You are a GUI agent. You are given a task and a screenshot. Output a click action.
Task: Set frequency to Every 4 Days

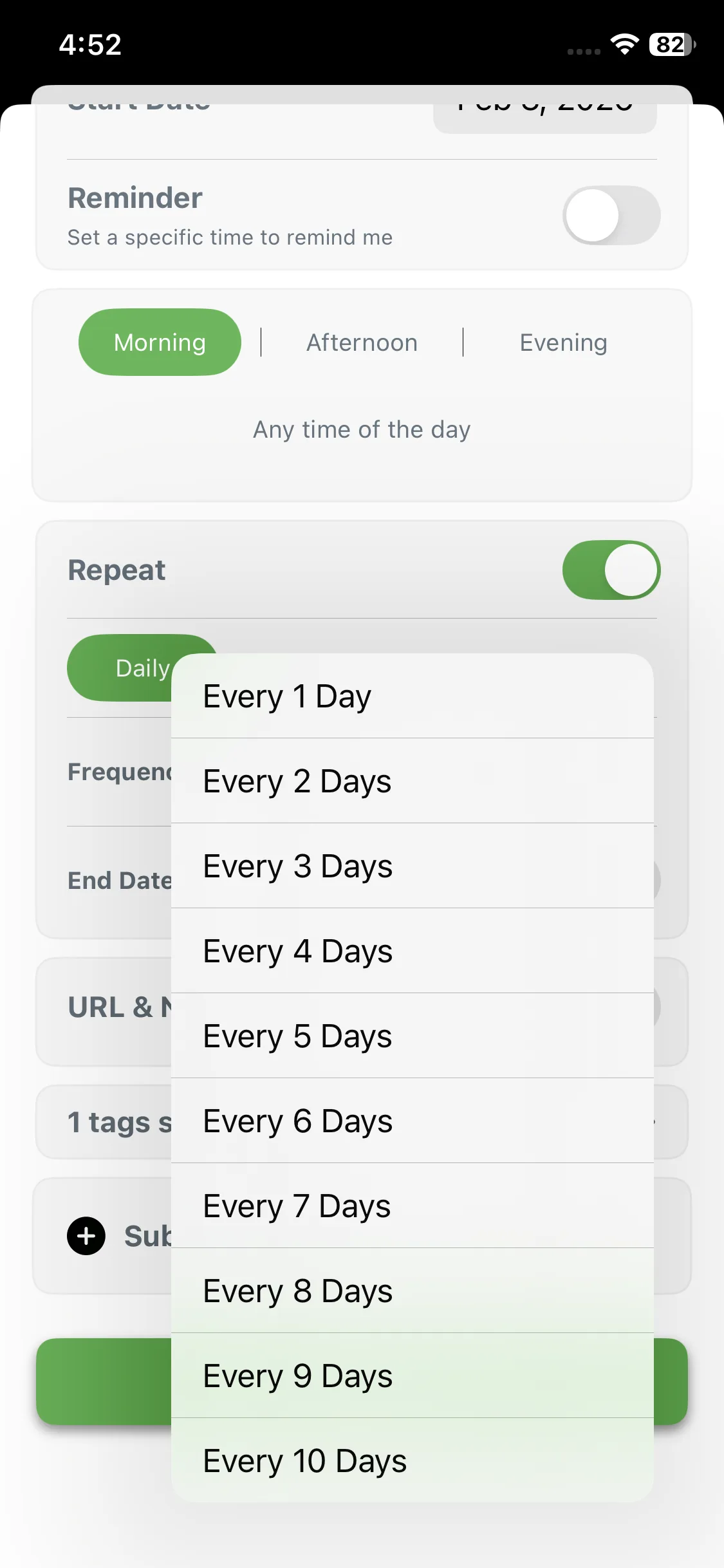point(413,951)
